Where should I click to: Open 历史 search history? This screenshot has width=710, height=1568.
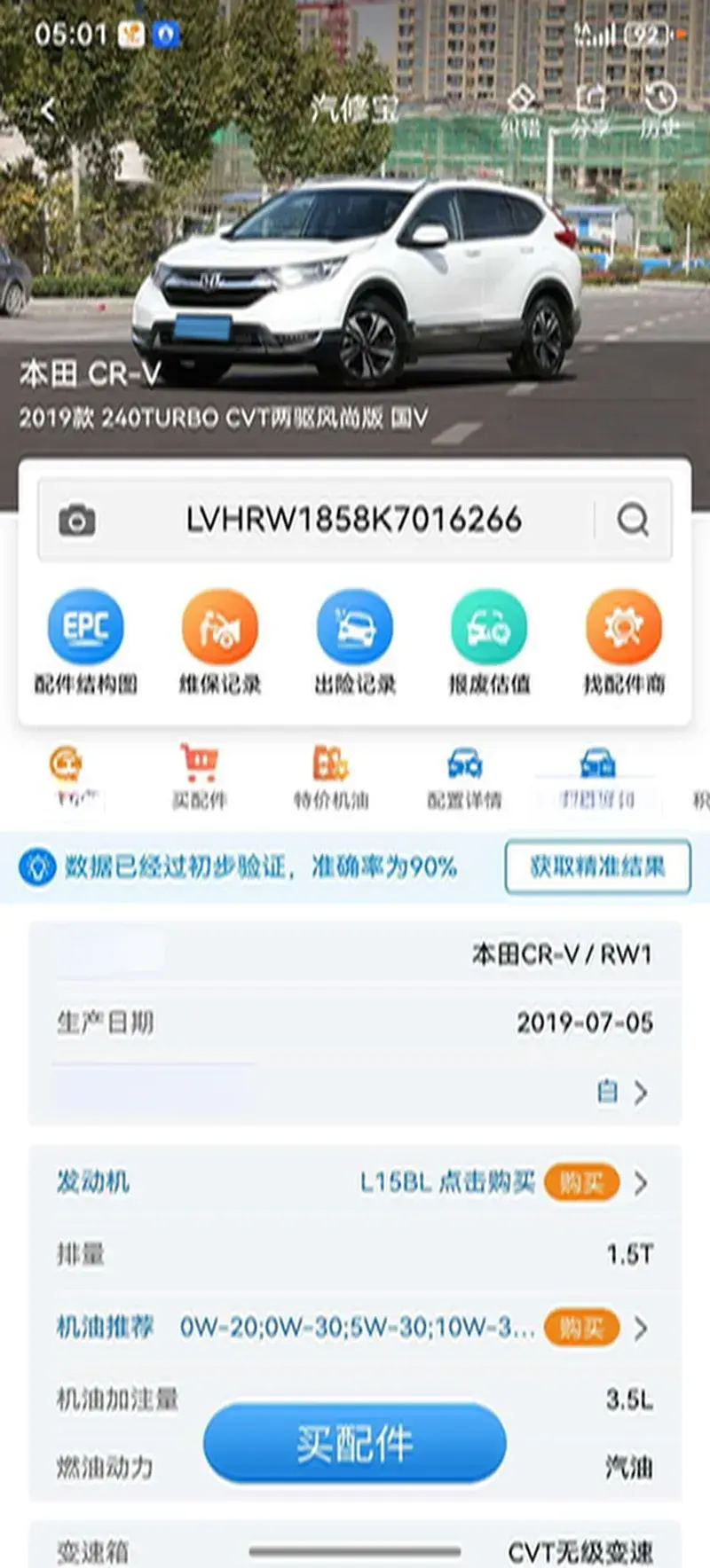(x=659, y=110)
